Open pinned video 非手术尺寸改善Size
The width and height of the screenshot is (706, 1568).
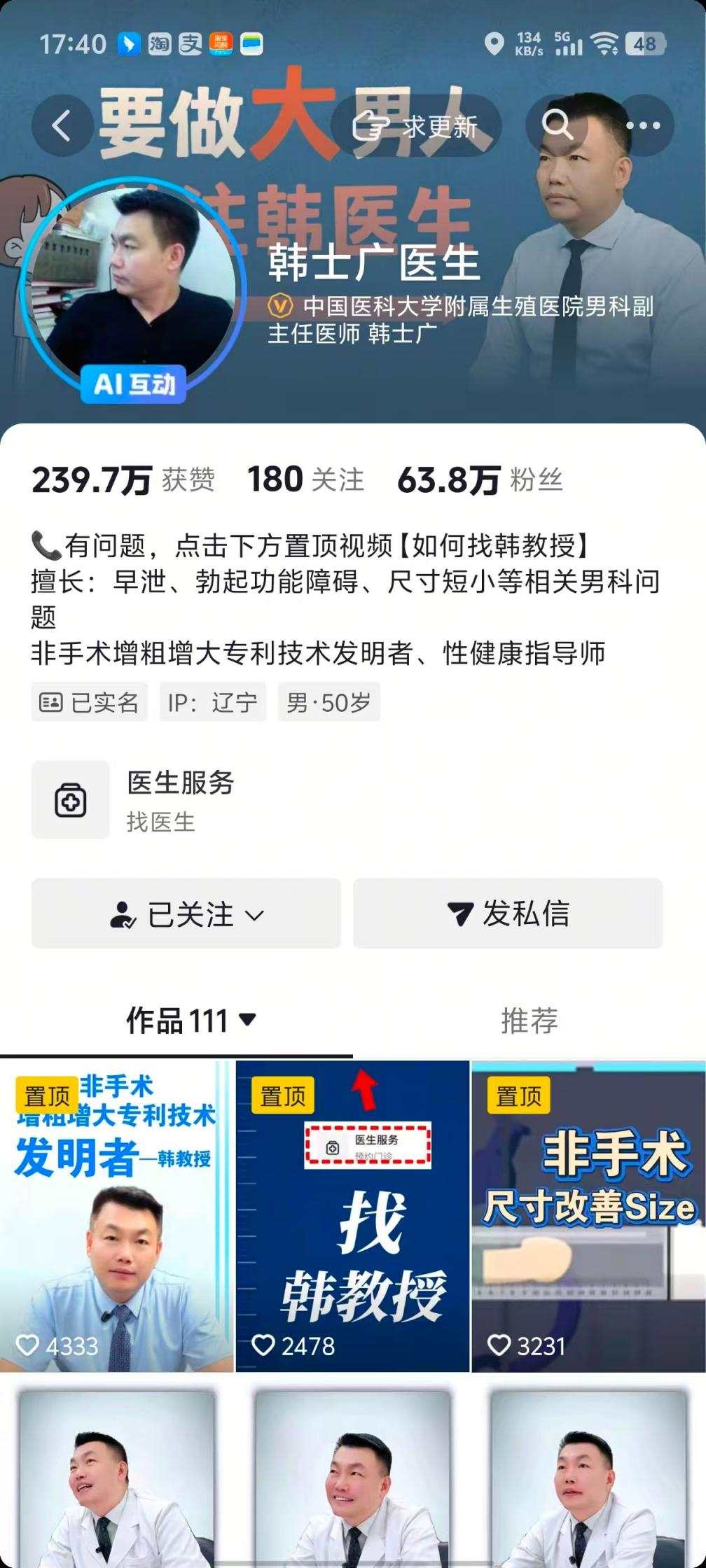click(588, 1217)
